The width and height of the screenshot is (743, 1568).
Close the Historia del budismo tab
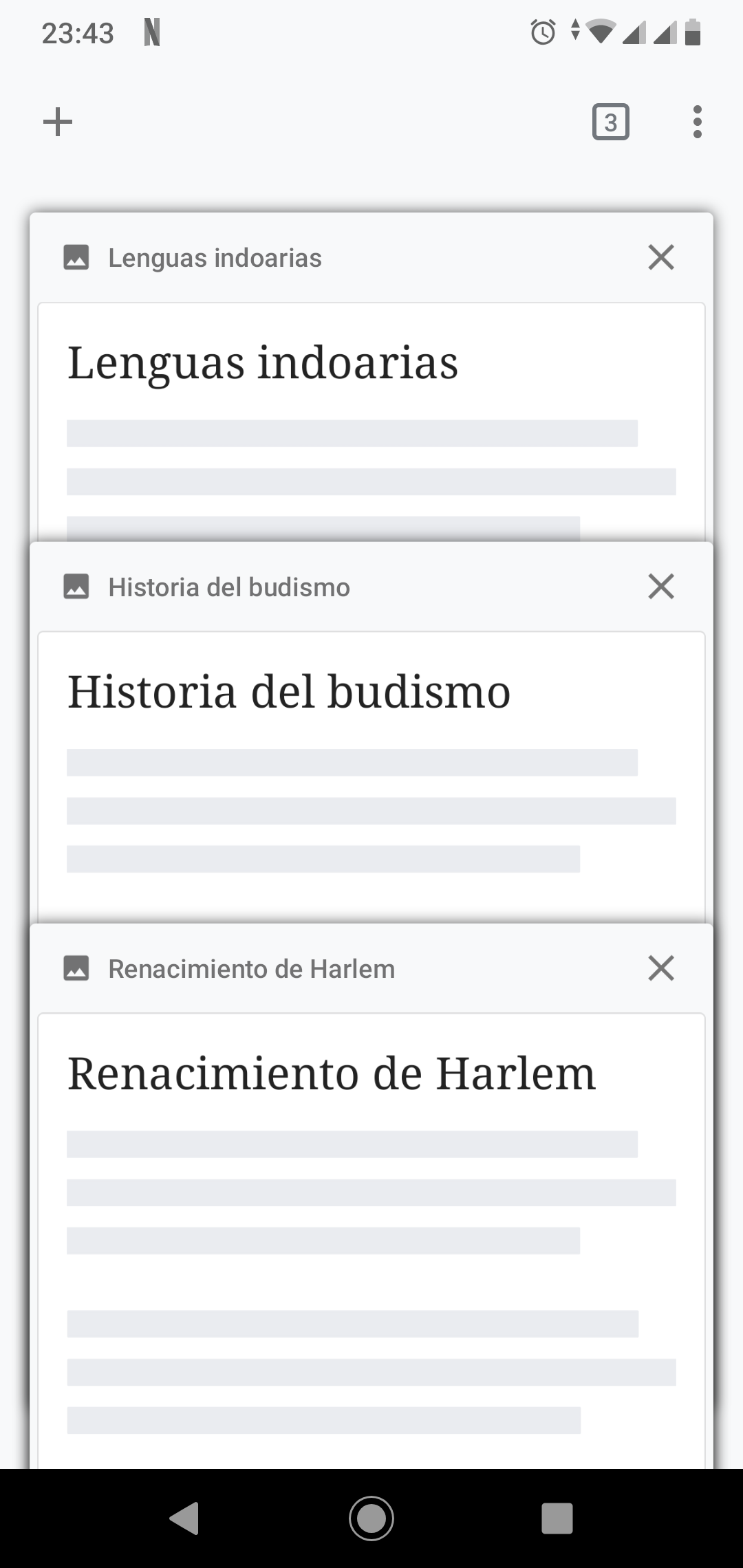[x=661, y=587]
